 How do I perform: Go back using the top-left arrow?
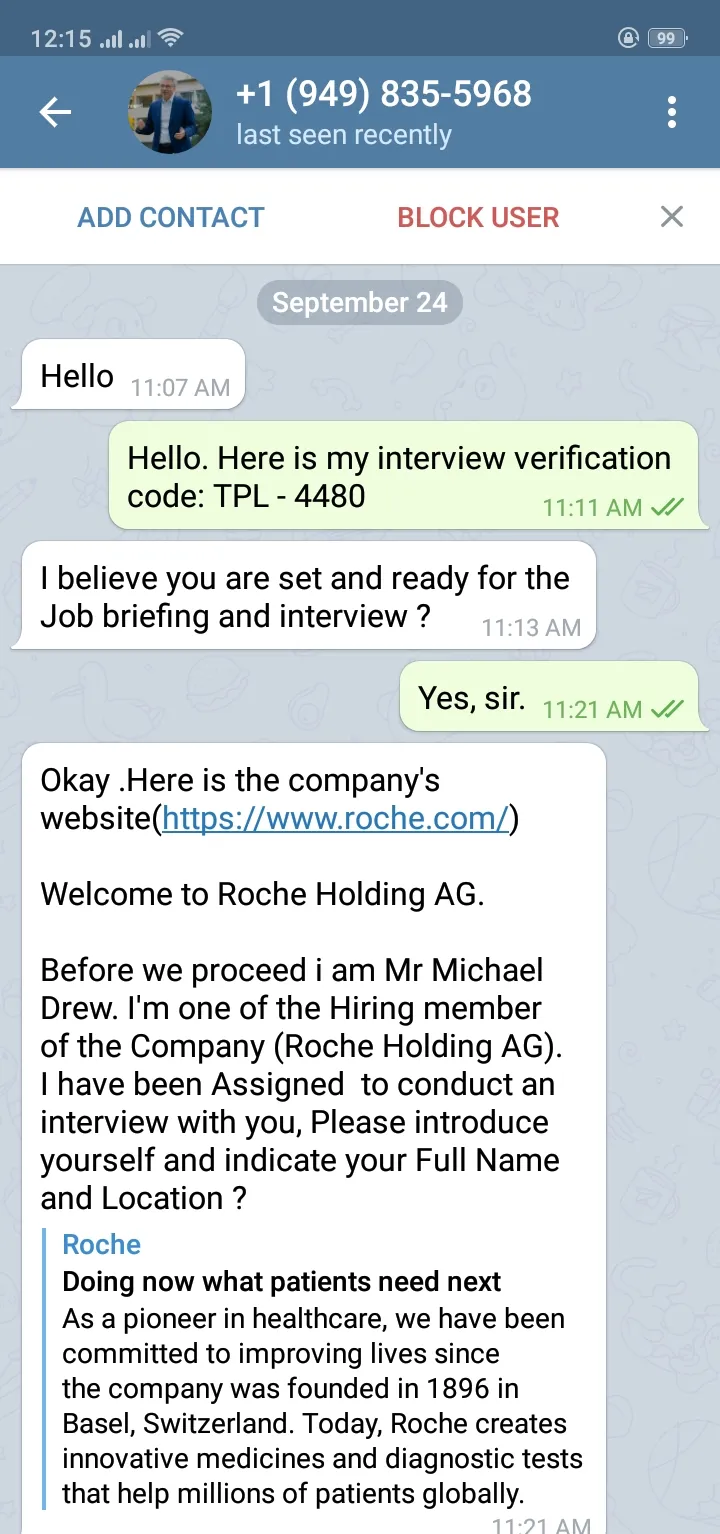[55, 112]
